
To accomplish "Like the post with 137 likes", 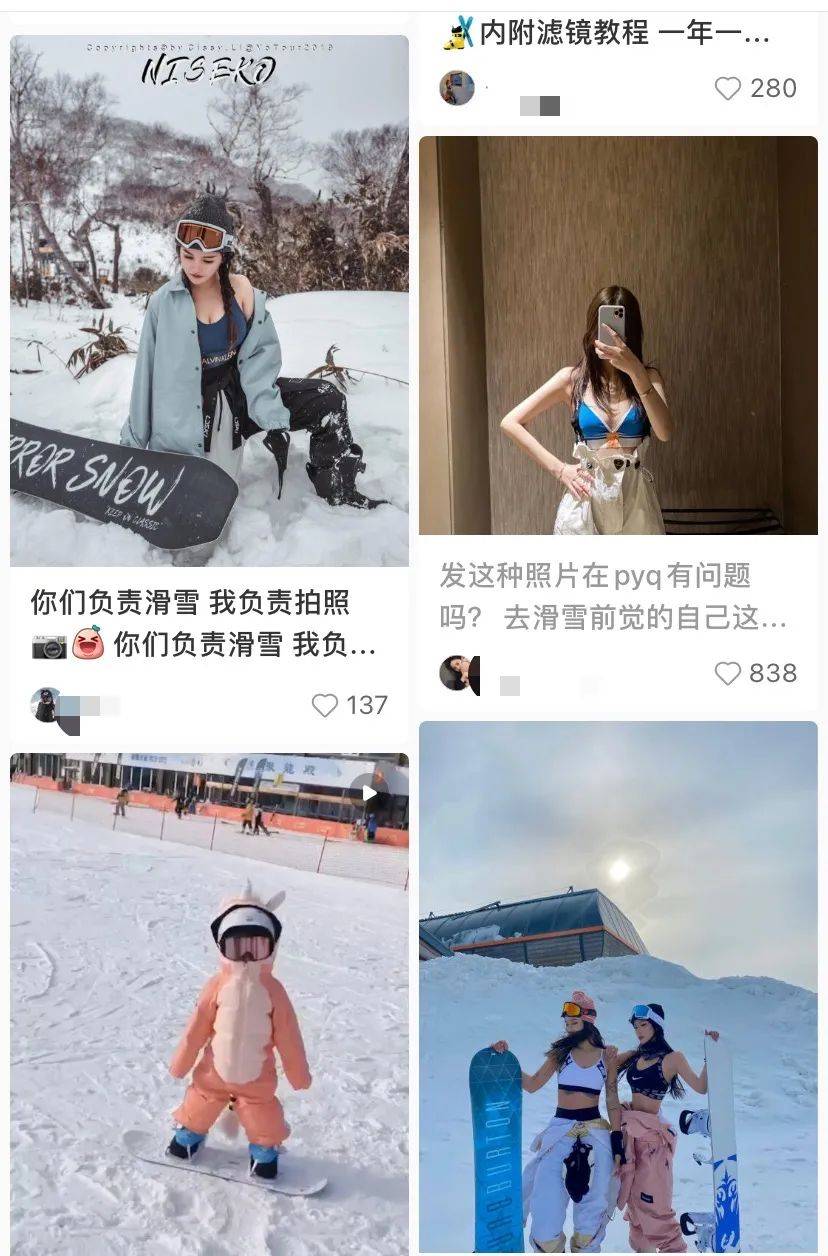I will (325, 705).
